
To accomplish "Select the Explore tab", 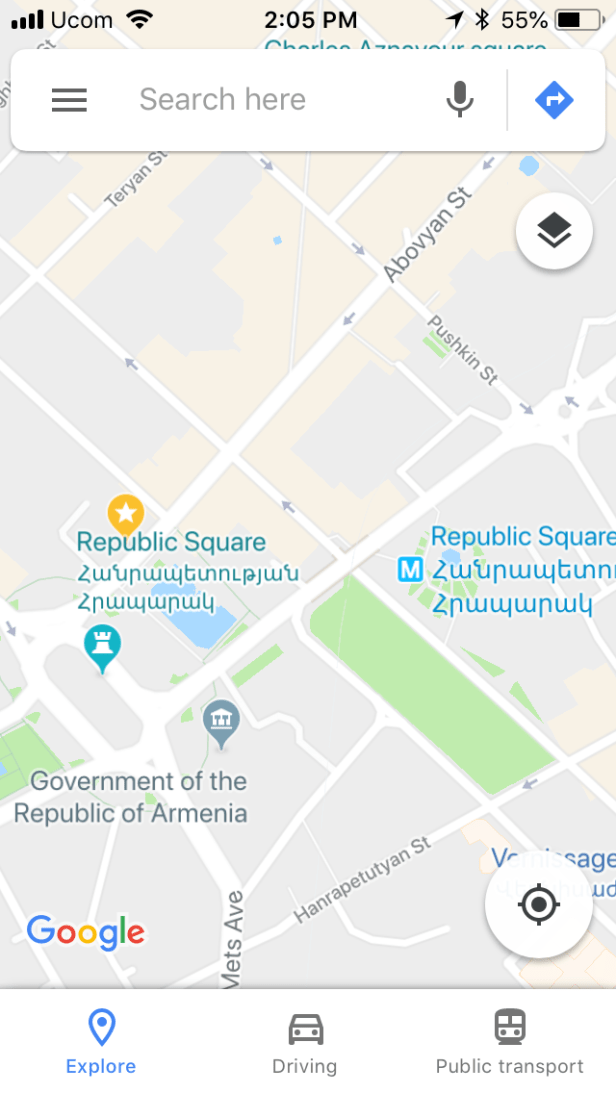I will pos(101,1041).
